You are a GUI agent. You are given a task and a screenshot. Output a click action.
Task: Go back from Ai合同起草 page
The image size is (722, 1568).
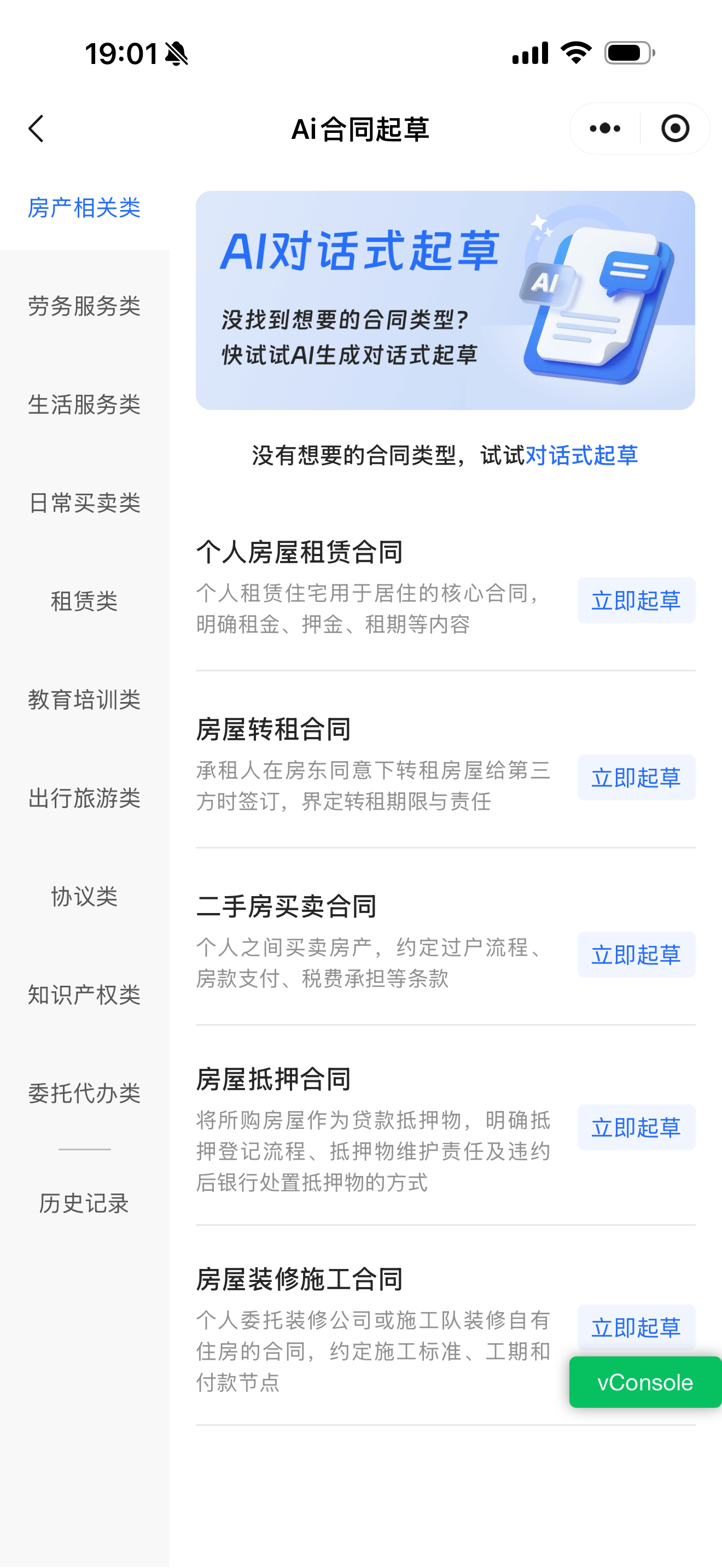point(37,128)
